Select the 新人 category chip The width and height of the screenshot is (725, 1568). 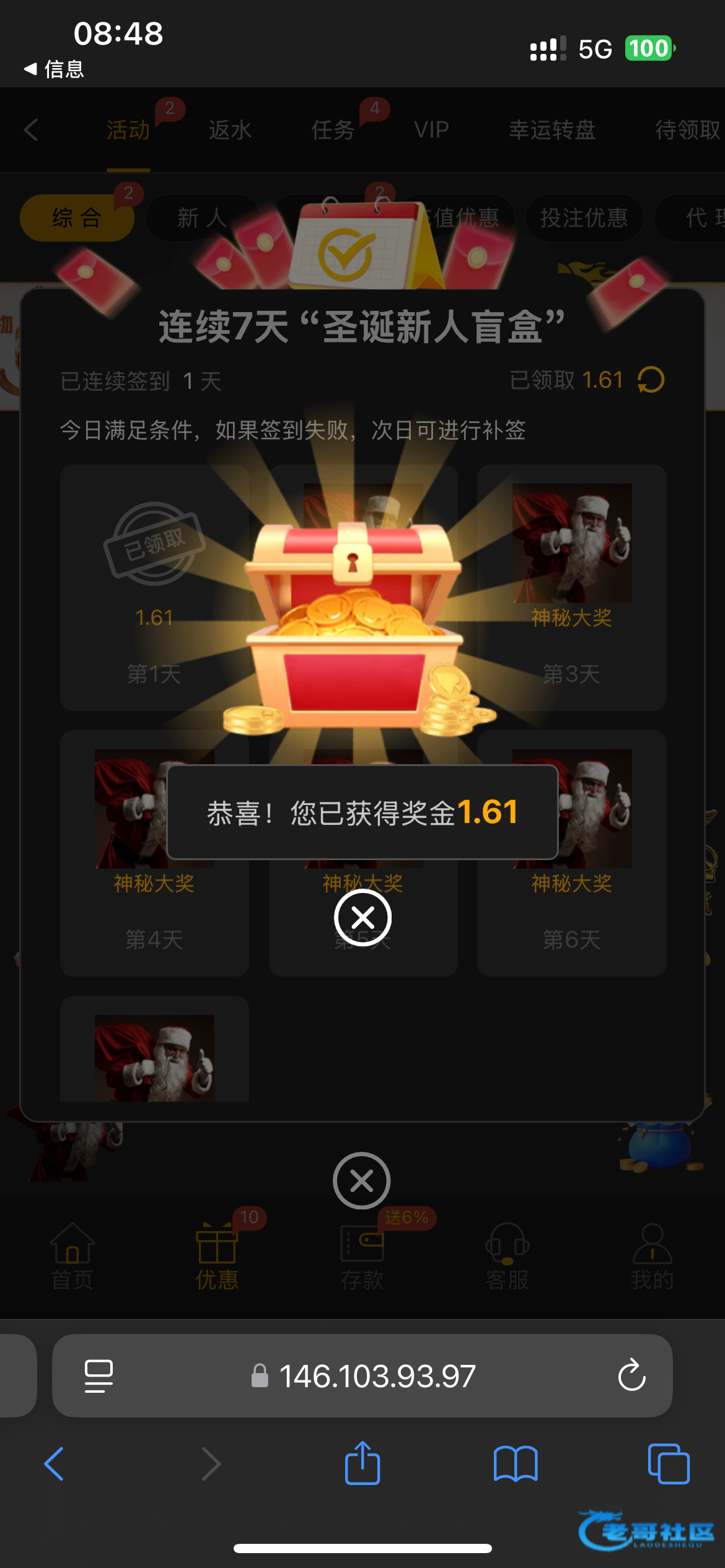[202, 217]
